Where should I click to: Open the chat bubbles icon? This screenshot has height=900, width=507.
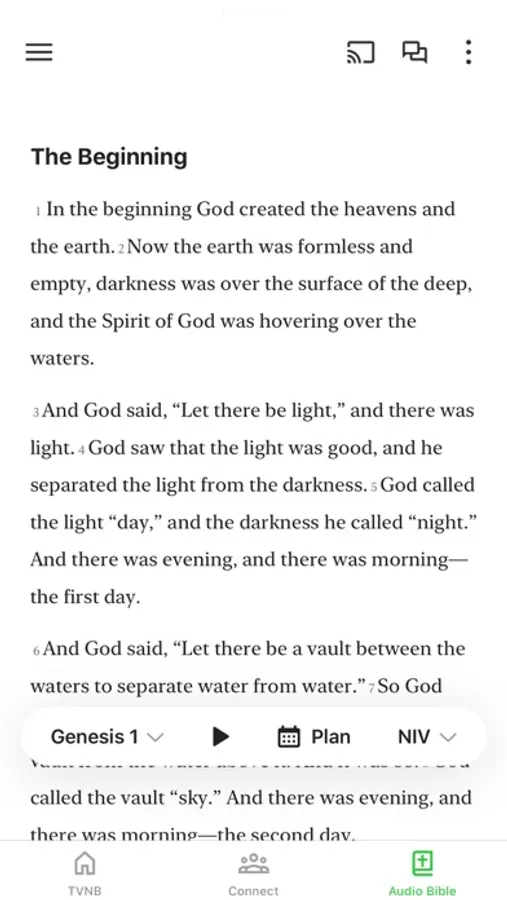tap(414, 52)
